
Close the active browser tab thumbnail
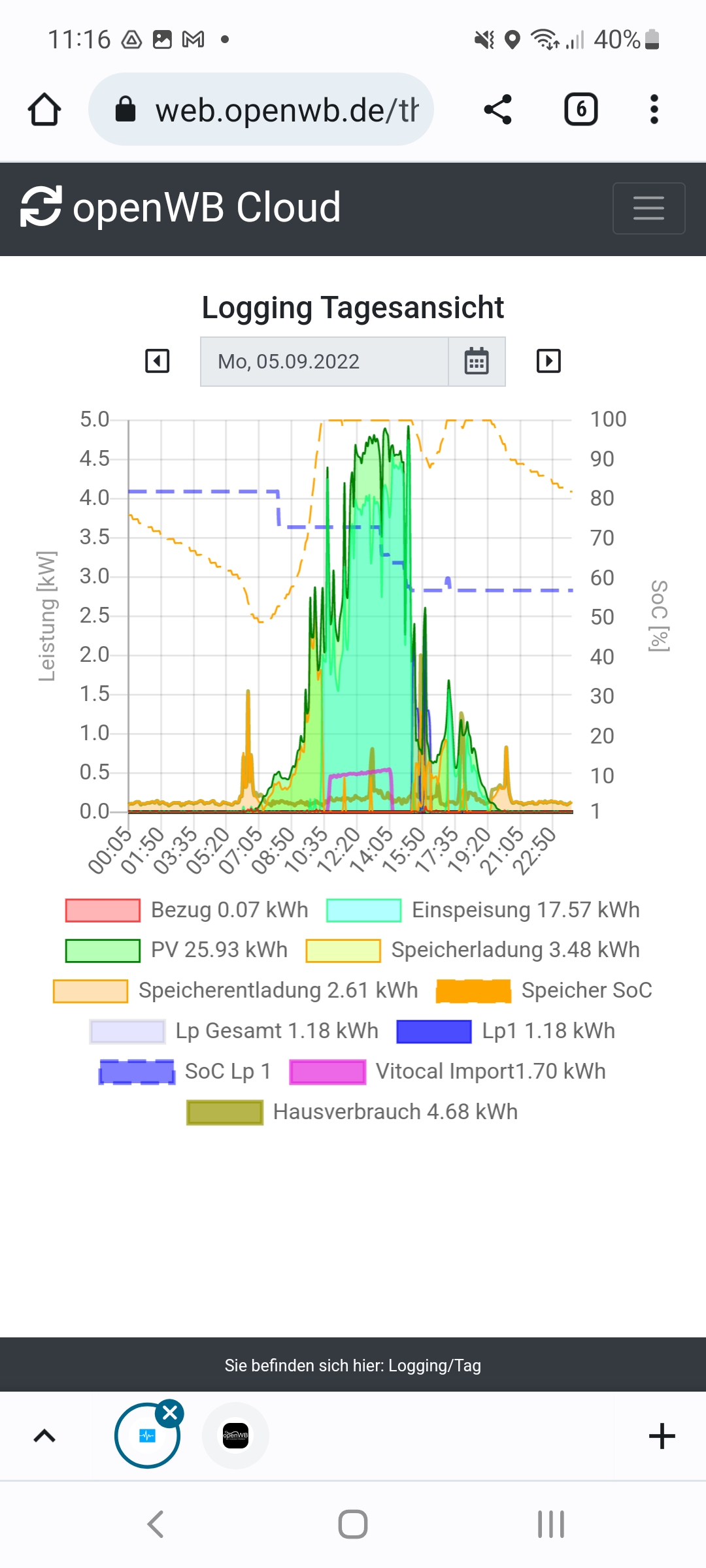170,1413
